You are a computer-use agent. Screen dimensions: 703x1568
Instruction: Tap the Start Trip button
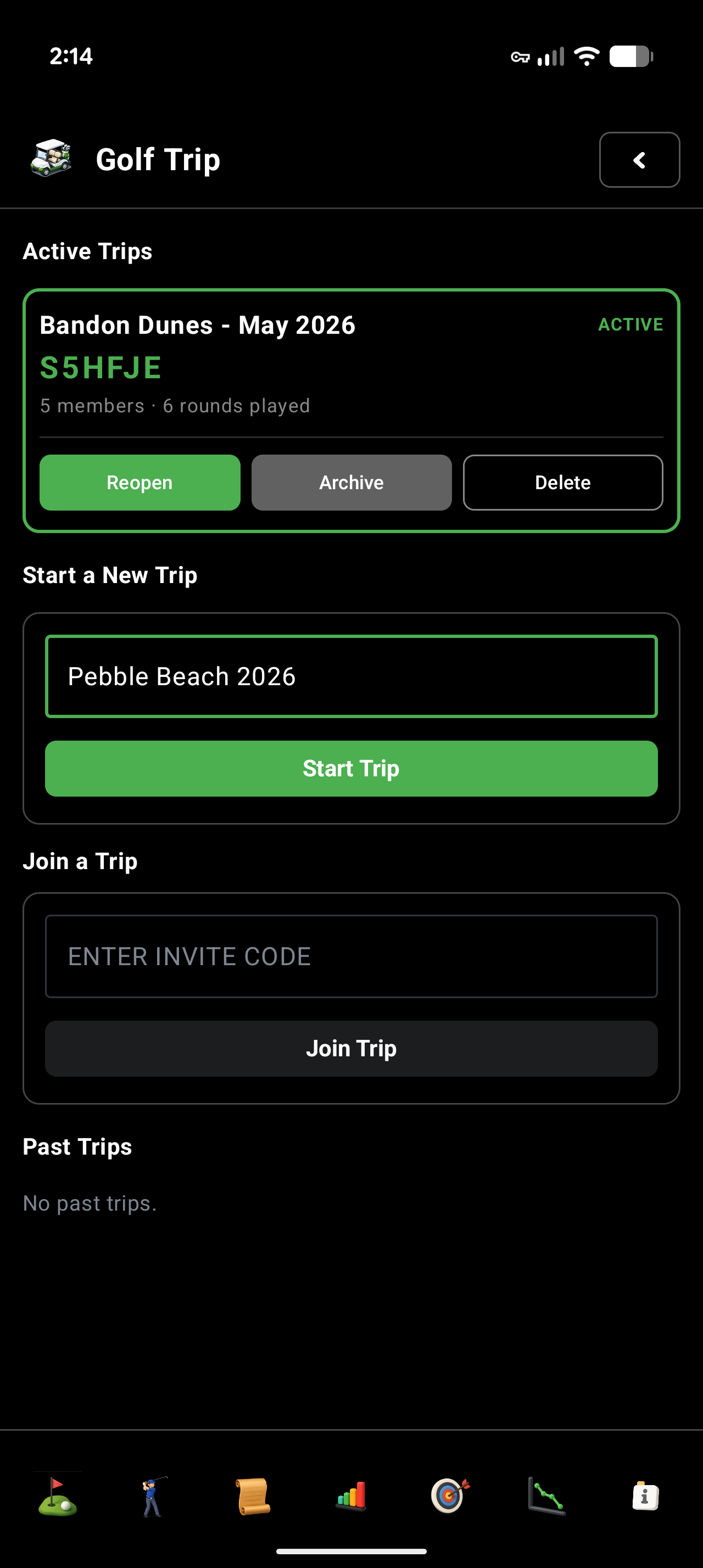point(351,769)
